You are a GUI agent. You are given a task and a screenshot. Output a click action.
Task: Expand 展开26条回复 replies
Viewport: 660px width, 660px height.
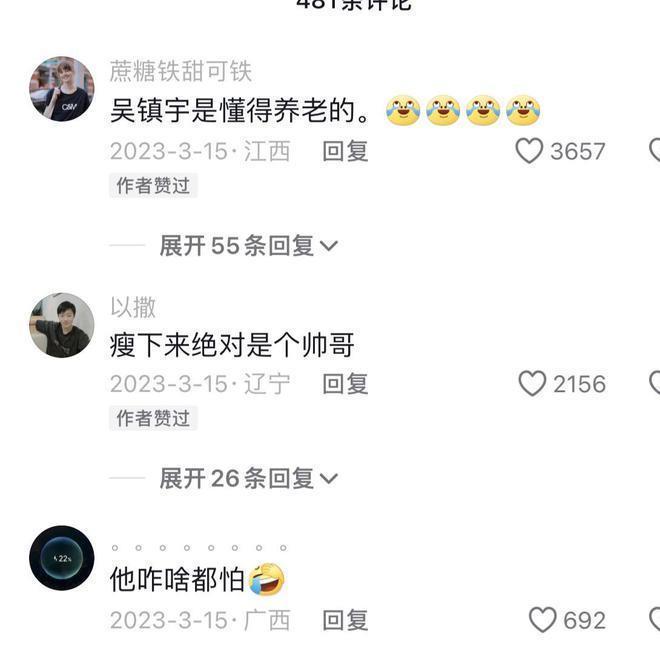click(x=249, y=478)
